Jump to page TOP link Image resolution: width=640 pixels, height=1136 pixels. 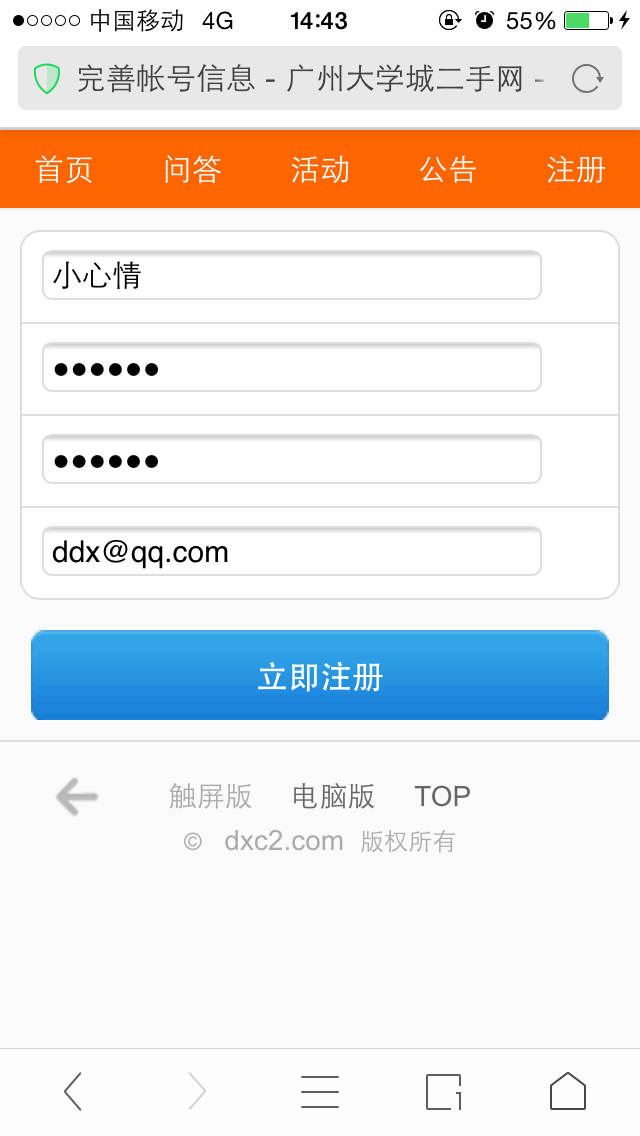(442, 797)
